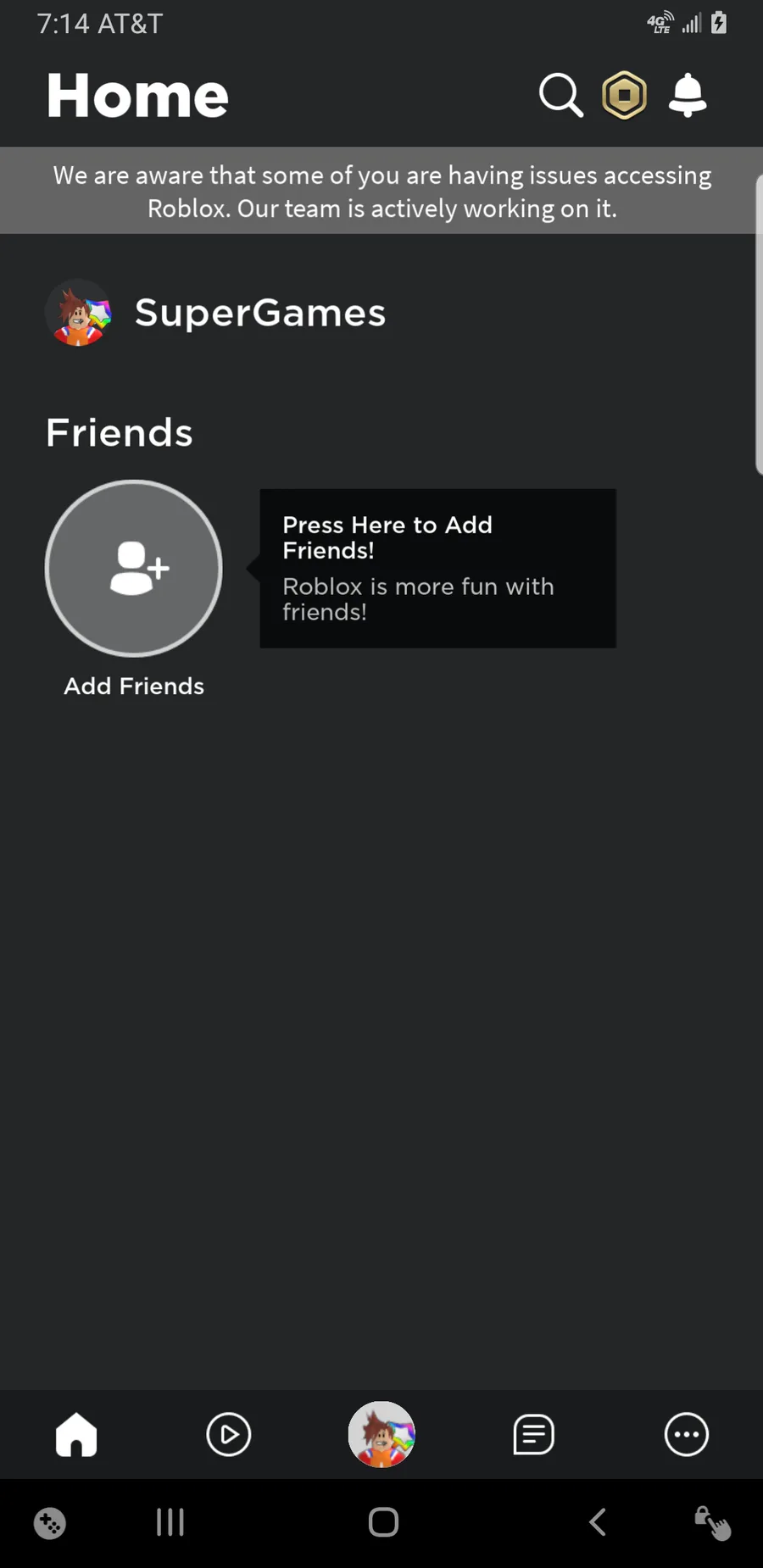Open the search icon

[560, 95]
